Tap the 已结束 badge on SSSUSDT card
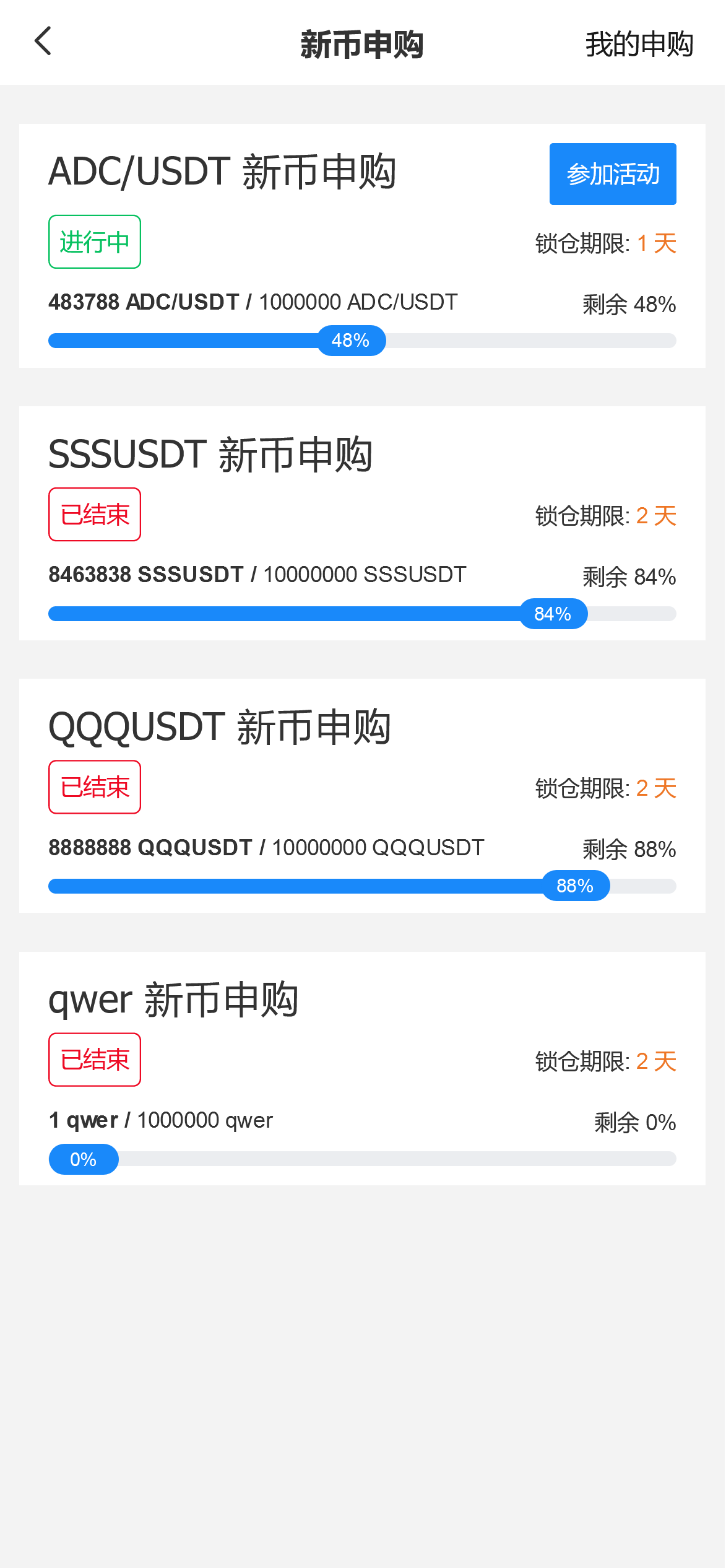The image size is (726, 1568). [x=94, y=514]
